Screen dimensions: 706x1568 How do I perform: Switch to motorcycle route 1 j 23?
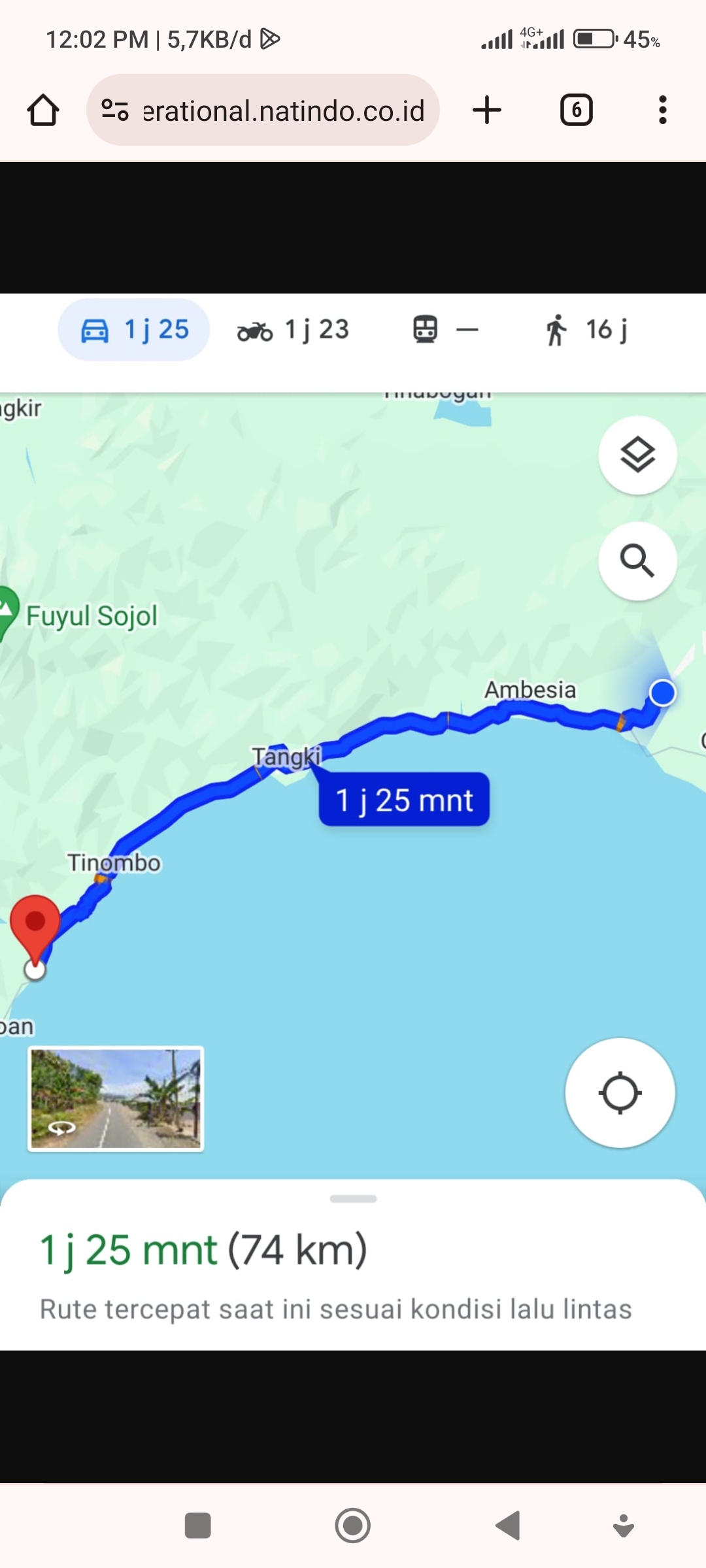[x=294, y=330]
